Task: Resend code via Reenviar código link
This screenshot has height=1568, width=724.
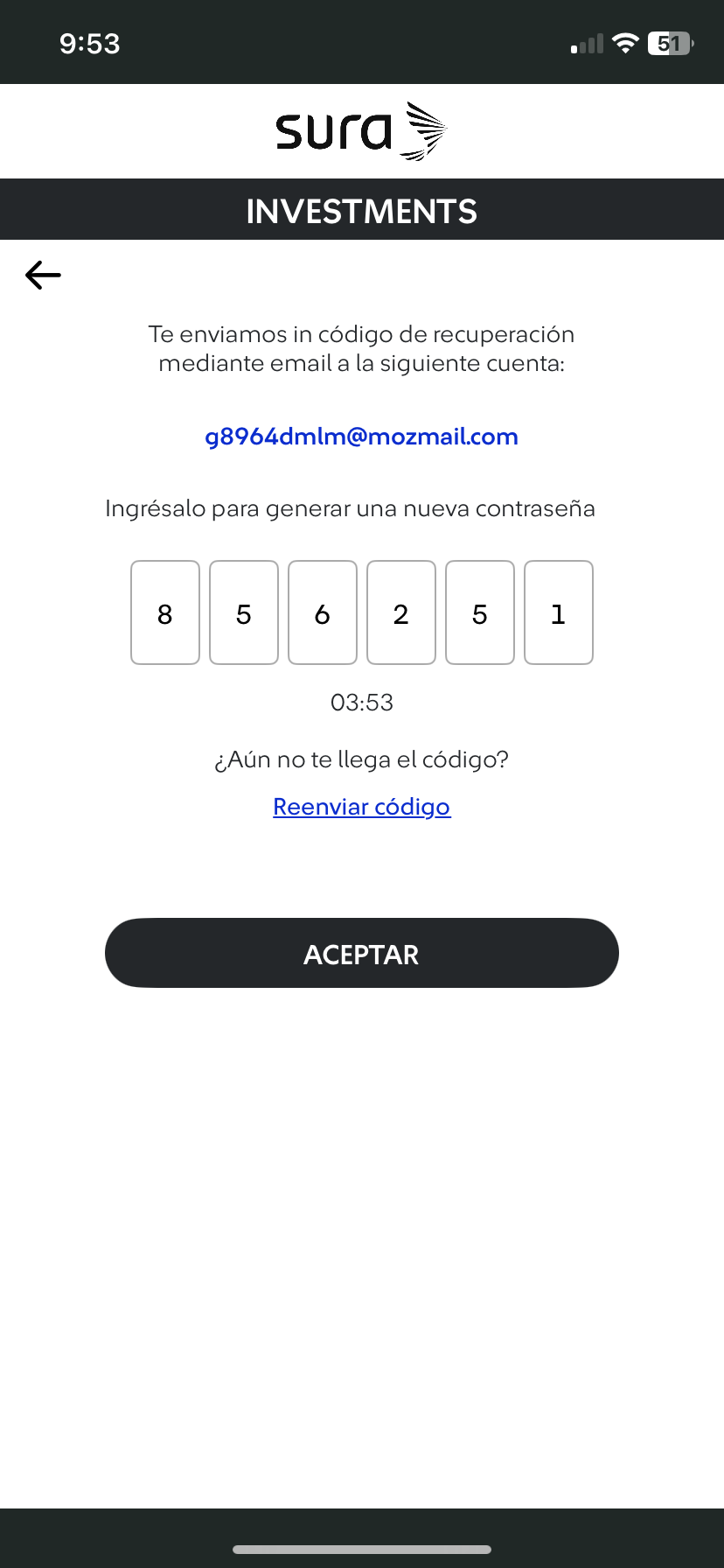Action: click(361, 807)
